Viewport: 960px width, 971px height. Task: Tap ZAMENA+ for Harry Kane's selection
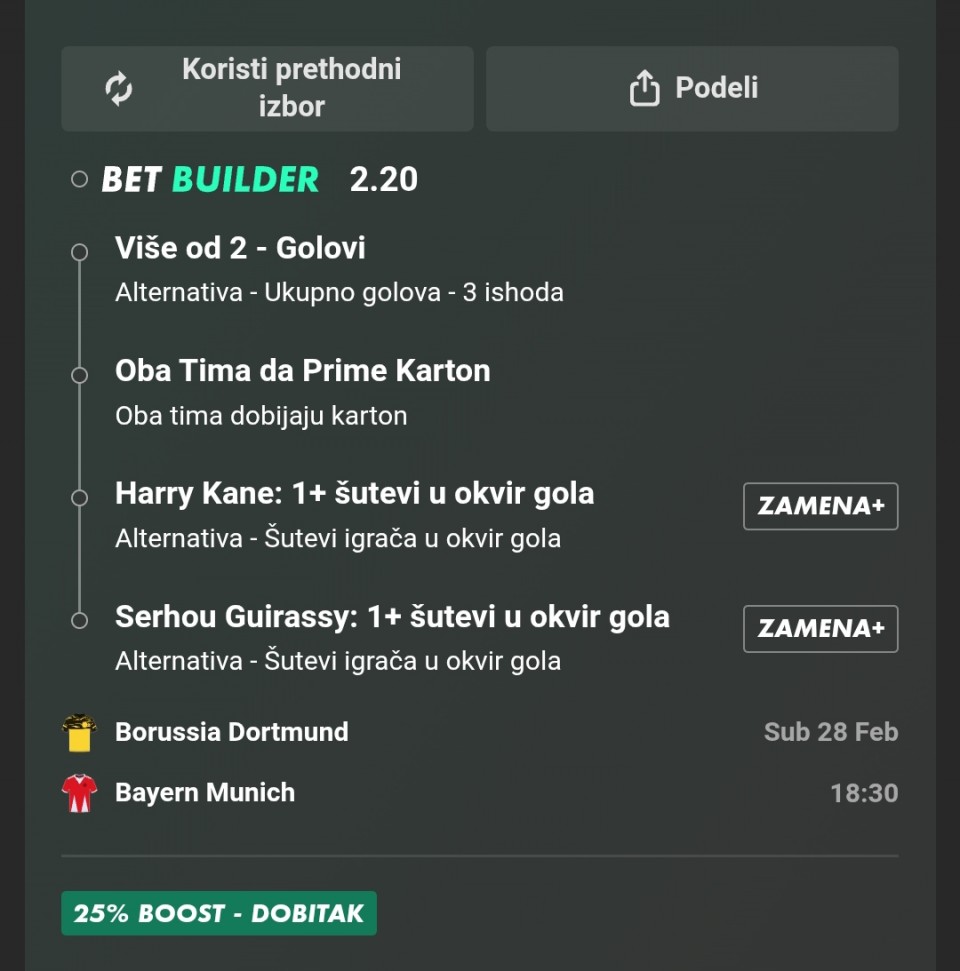click(820, 506)
